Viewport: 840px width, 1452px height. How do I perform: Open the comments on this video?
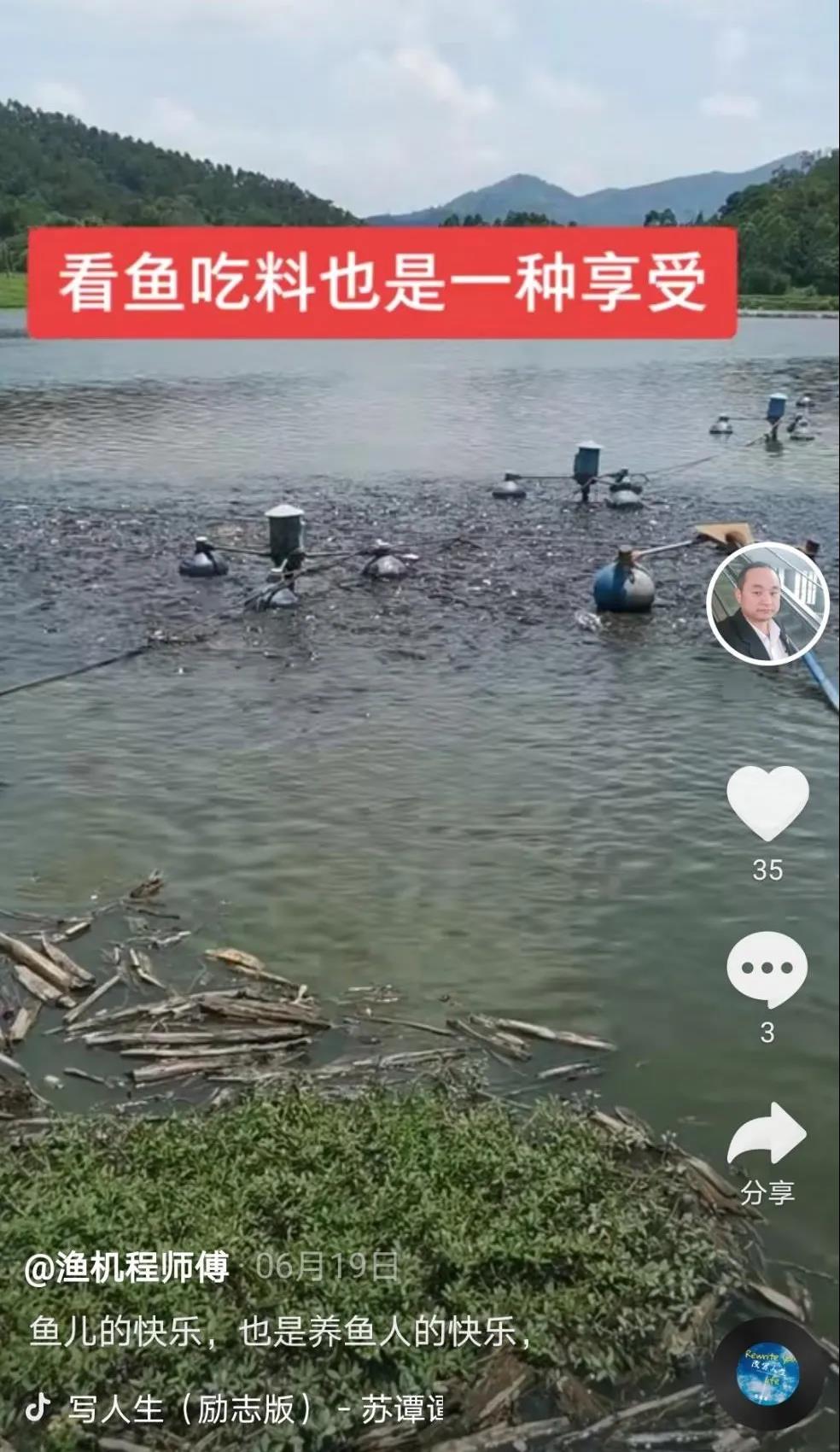[767, 970]
